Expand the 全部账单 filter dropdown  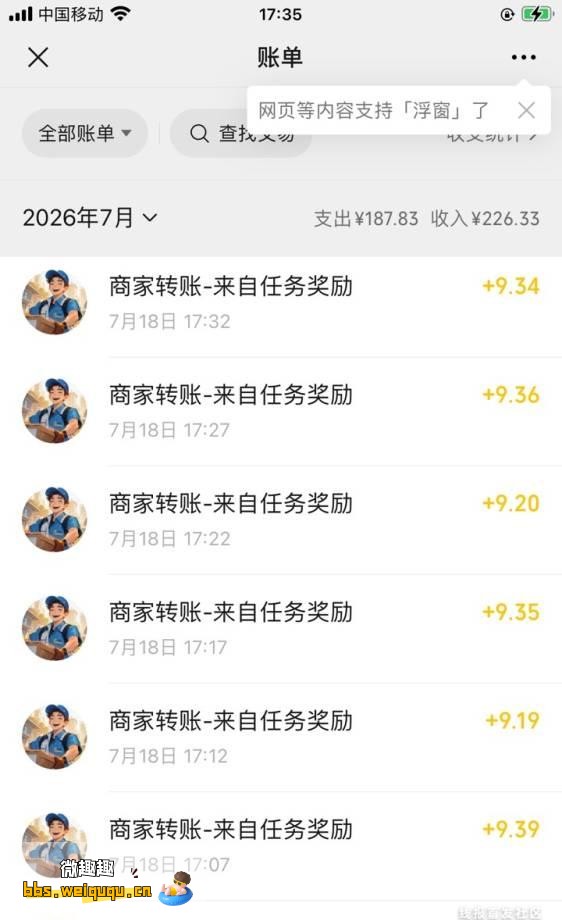click(84, 133)
